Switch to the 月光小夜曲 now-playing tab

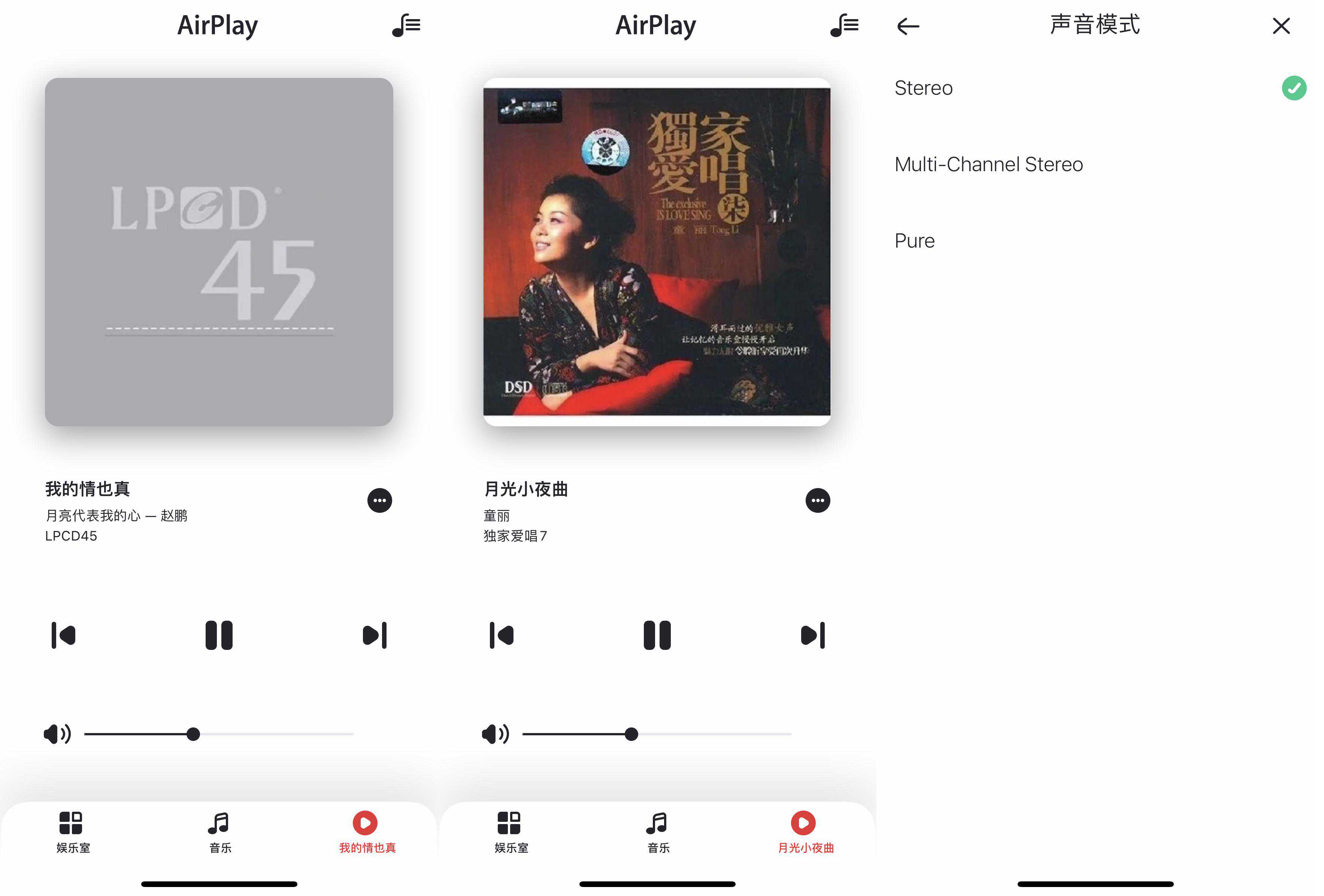coord(805,832)
